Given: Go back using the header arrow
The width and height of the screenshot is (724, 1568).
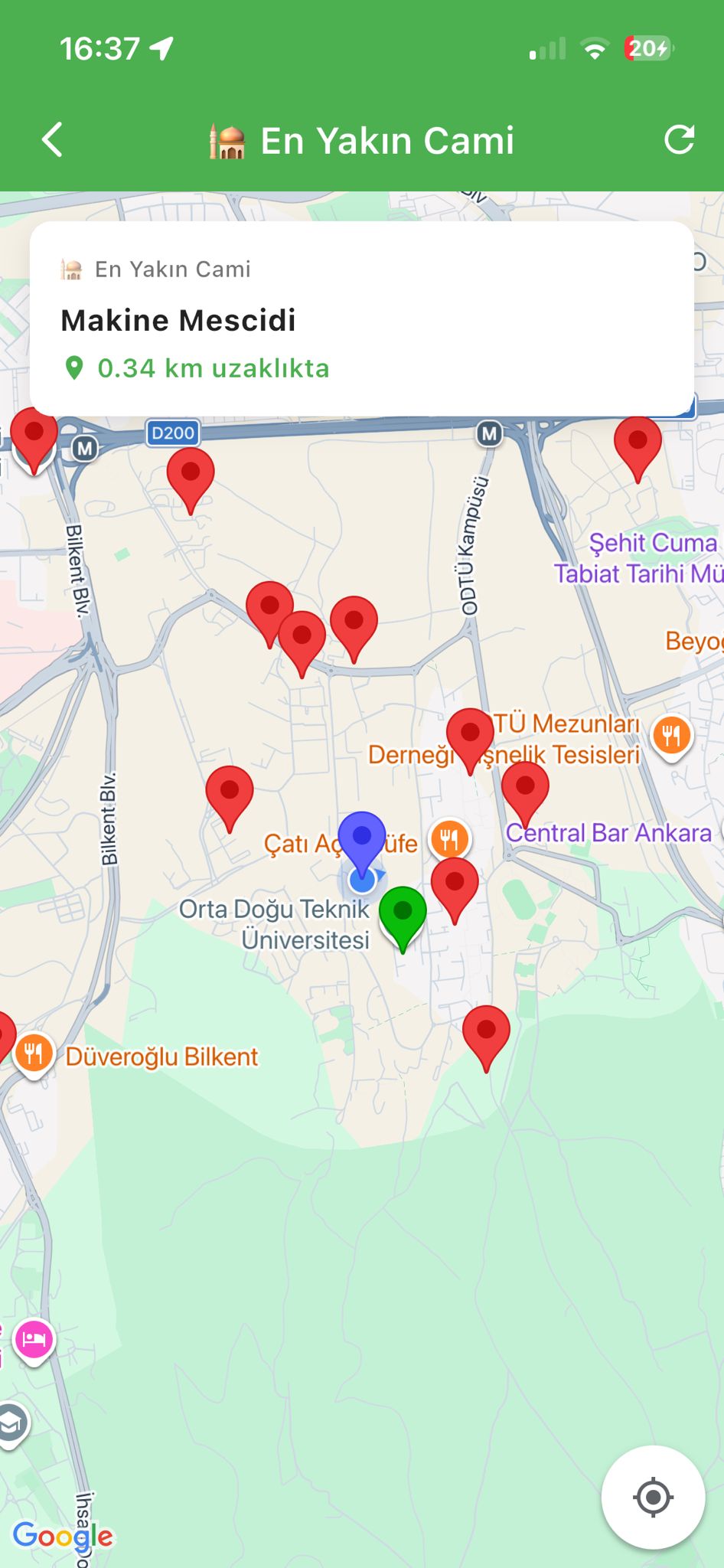Looking at the screenshot, I should tap(52, 140).
